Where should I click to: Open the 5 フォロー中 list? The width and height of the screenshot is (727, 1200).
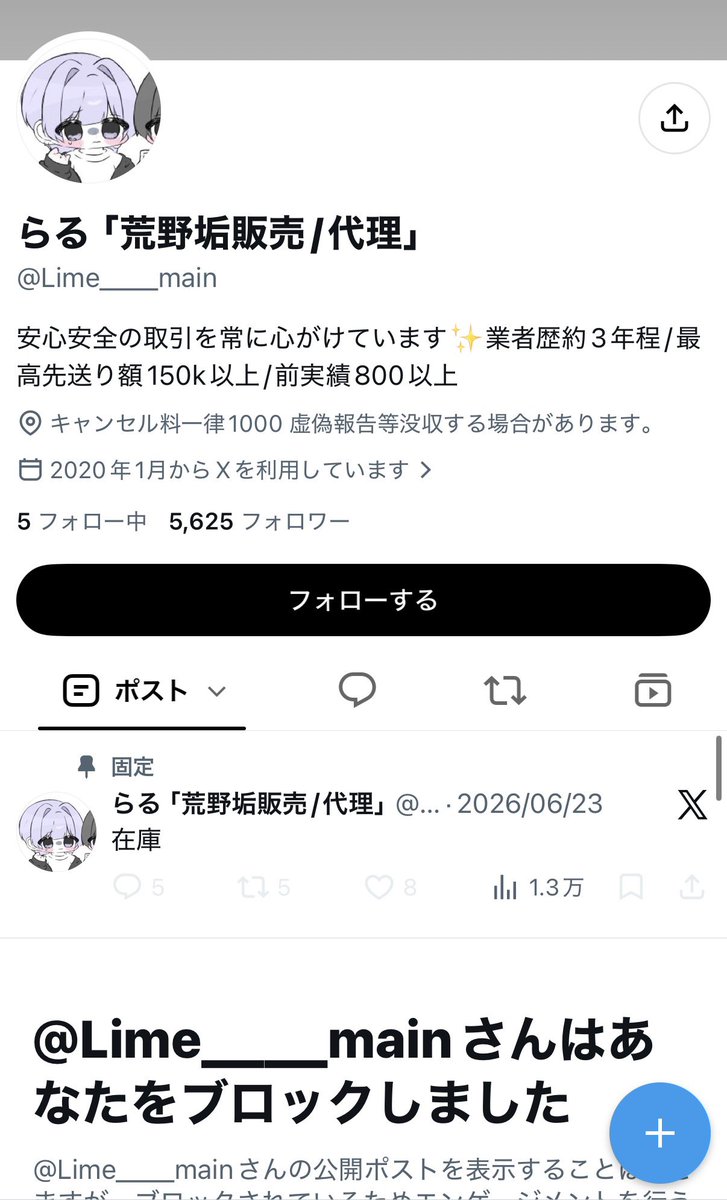(82, 521)
